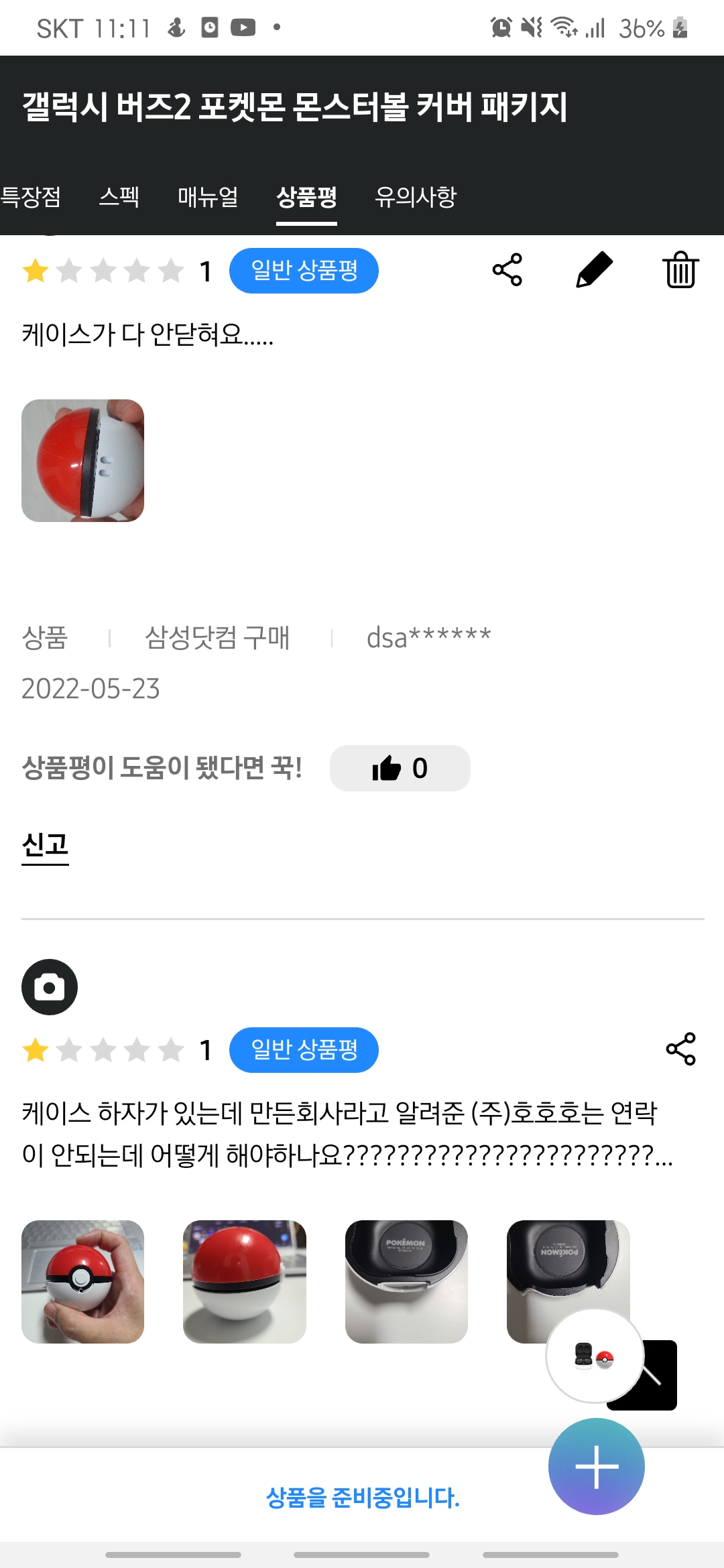Open the floating recently viewed product bubble
Image resolution: width=724 pixels, height=1568 pixels.
(x=594, y=1356)
